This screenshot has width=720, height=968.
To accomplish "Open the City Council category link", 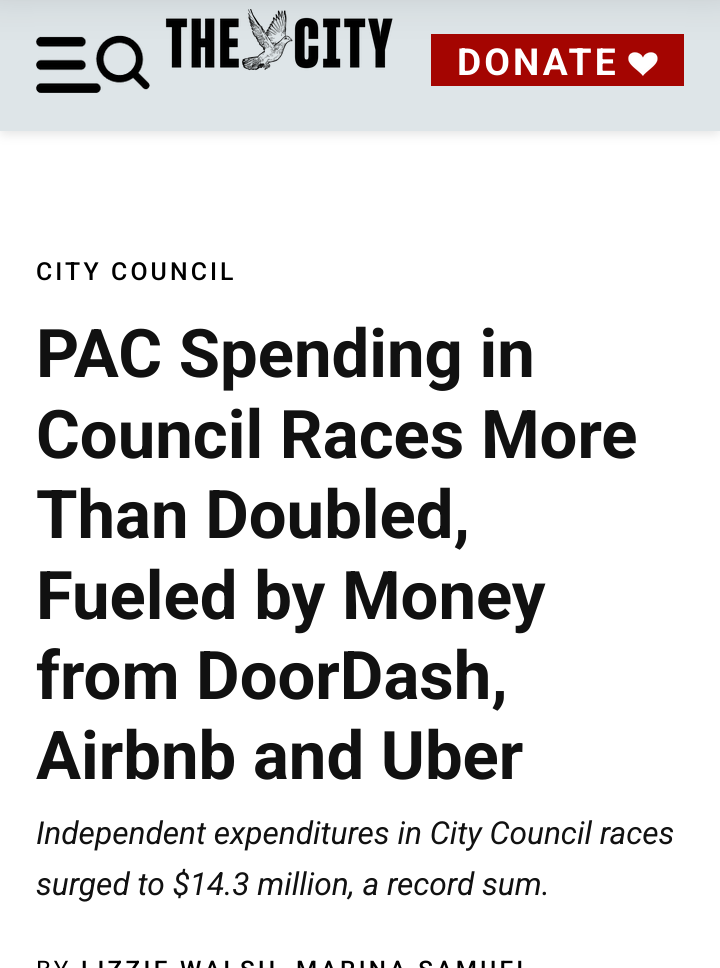I will tap(136, 272).
